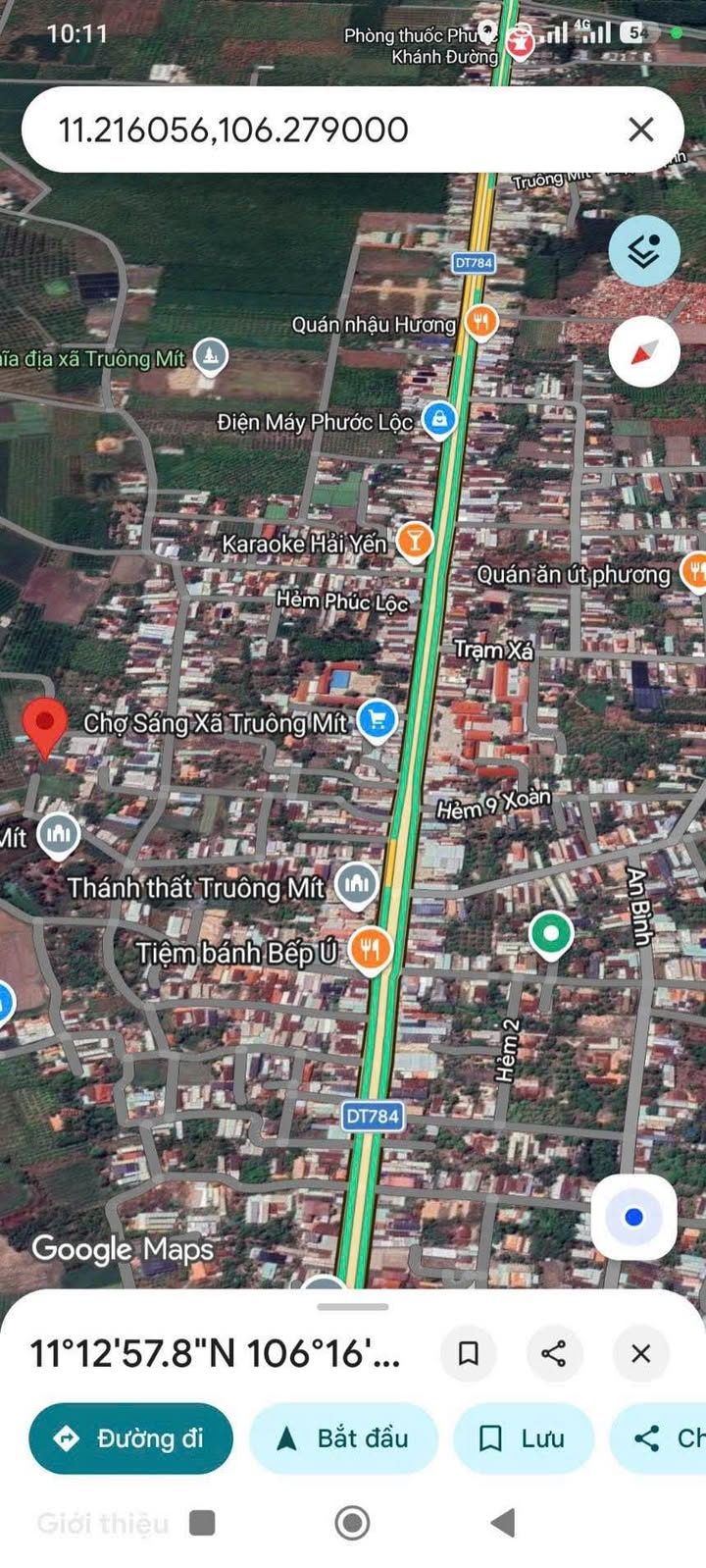Image resolution: width=706 pixels, height=1568 pixels.
Task: Open Điện Máy Phước Lộc shop pin
Action: [x=439, y=420]
